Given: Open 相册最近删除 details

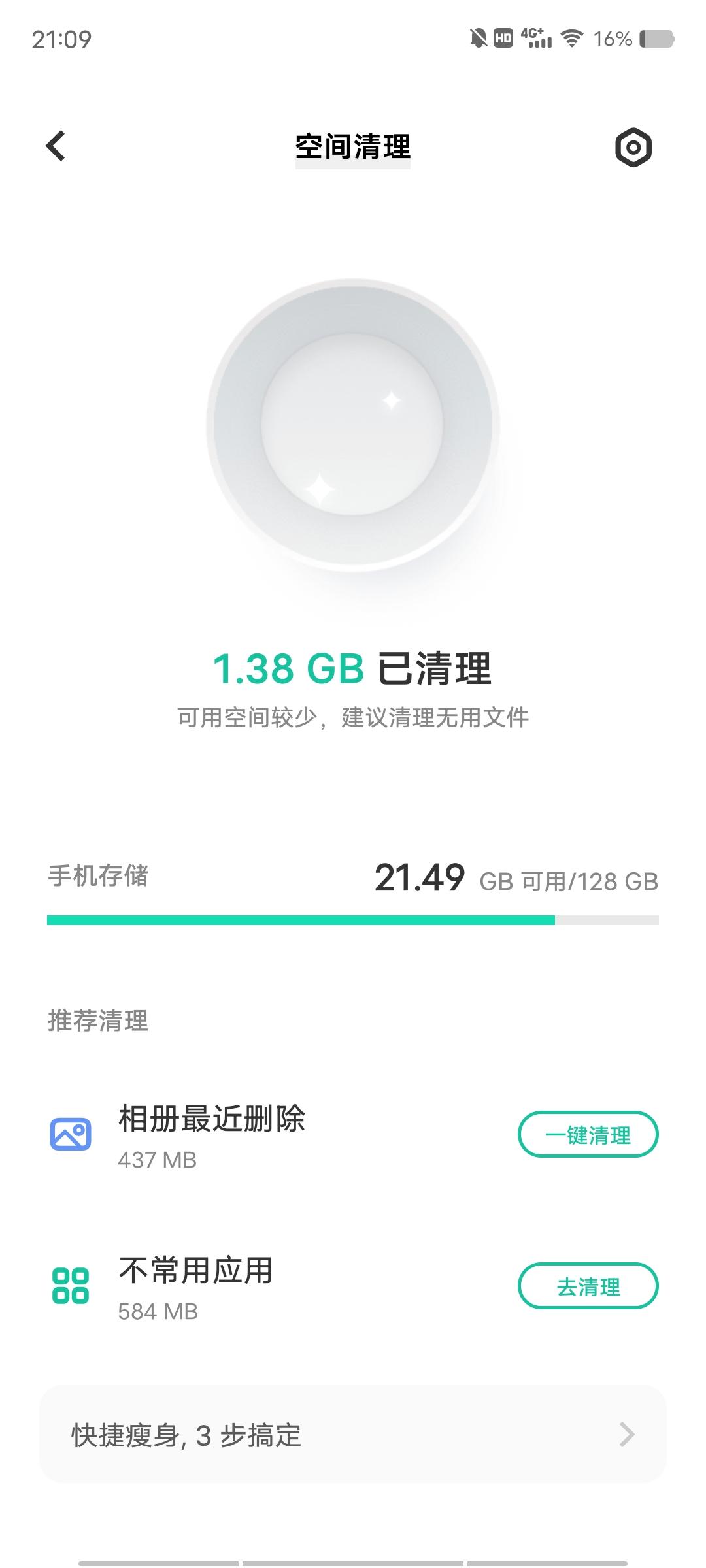Looking at the screenshot, I should pos(212,1134).
